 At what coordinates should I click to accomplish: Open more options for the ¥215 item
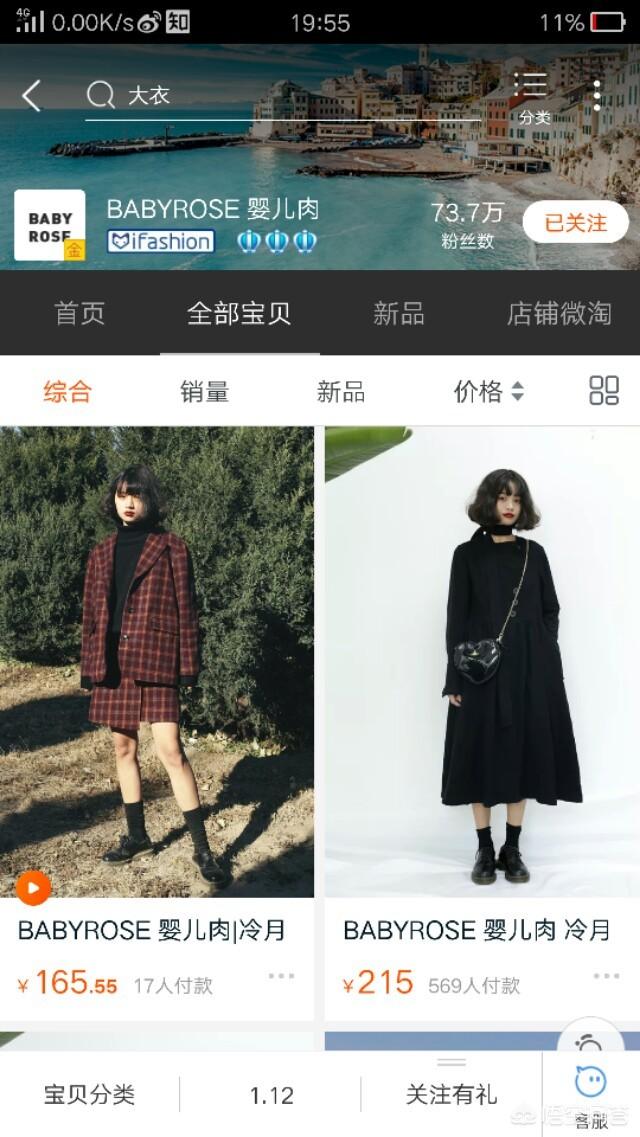(x=606, y=976)
